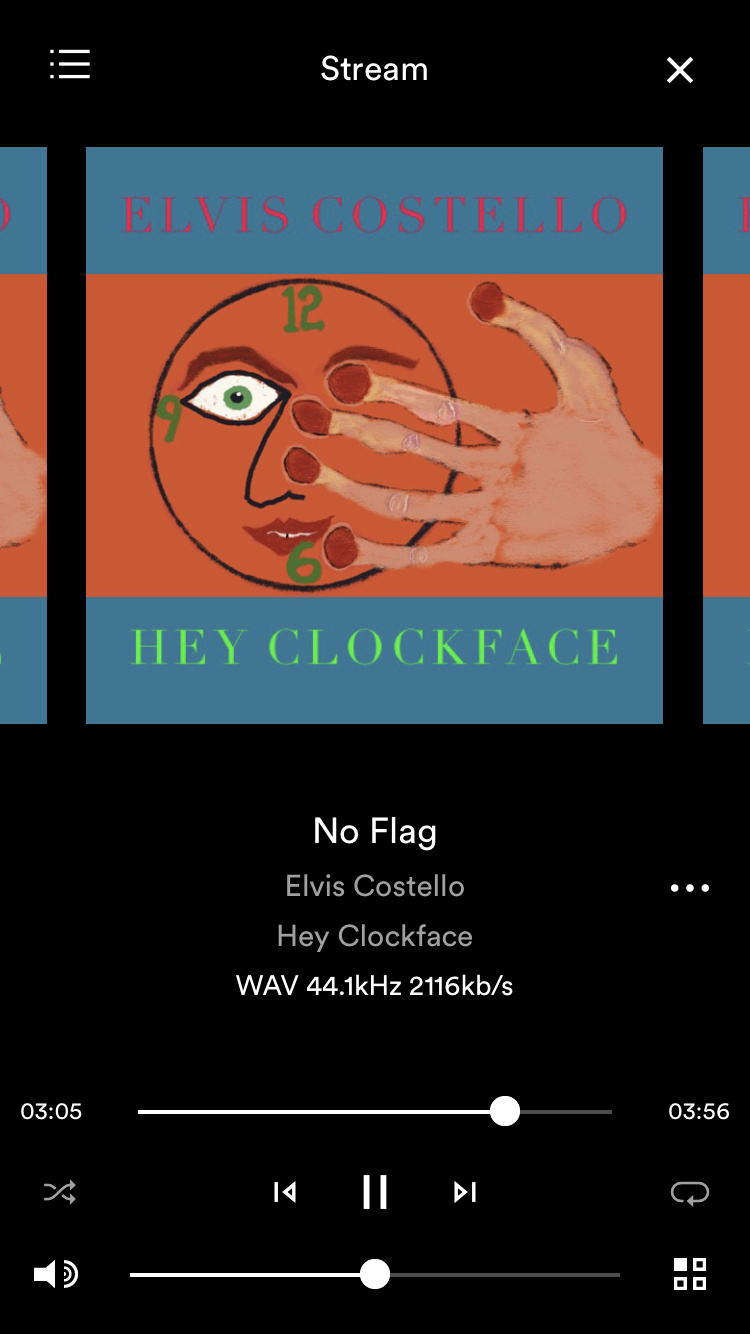Open the grid menu icon

(x=690, y=1274)
